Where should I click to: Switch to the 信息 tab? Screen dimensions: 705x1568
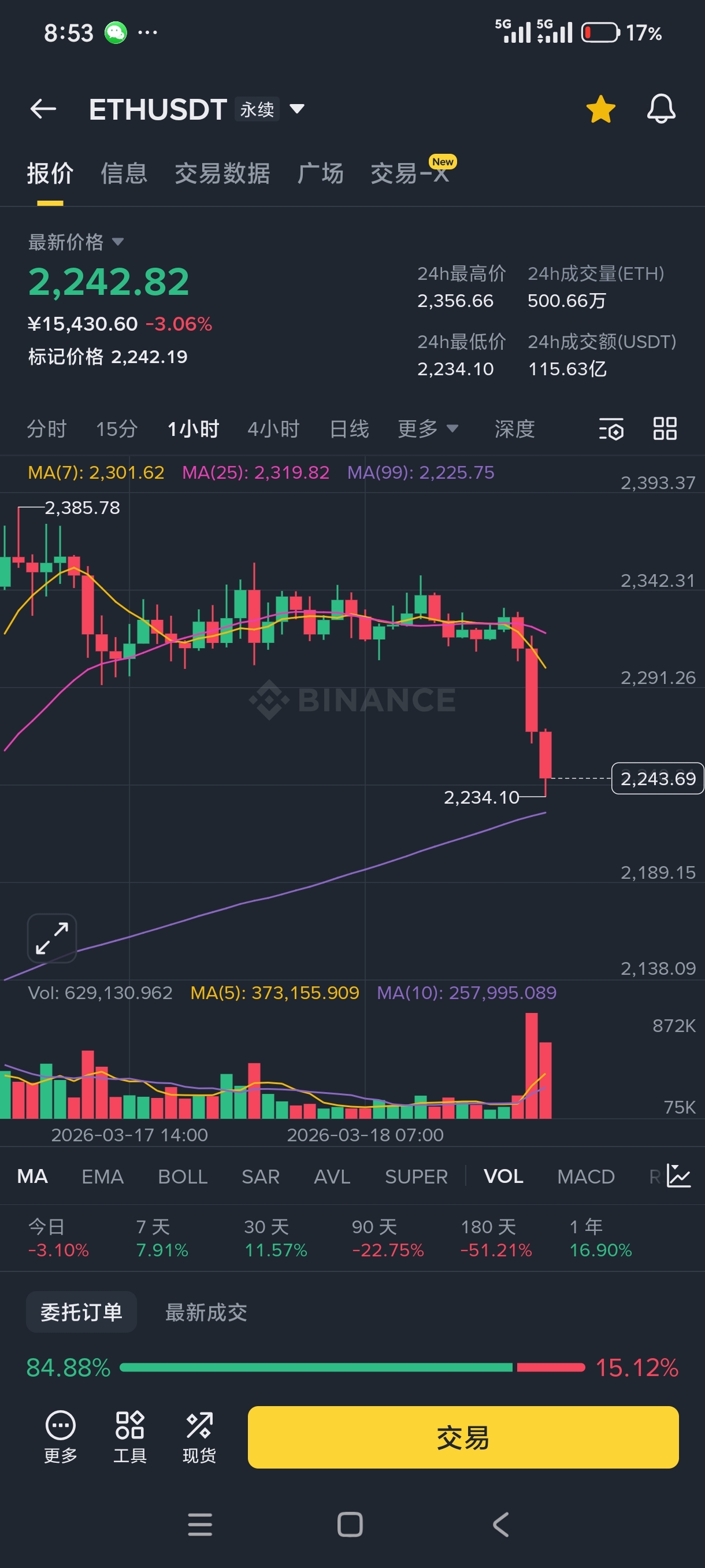click(124, 173)
